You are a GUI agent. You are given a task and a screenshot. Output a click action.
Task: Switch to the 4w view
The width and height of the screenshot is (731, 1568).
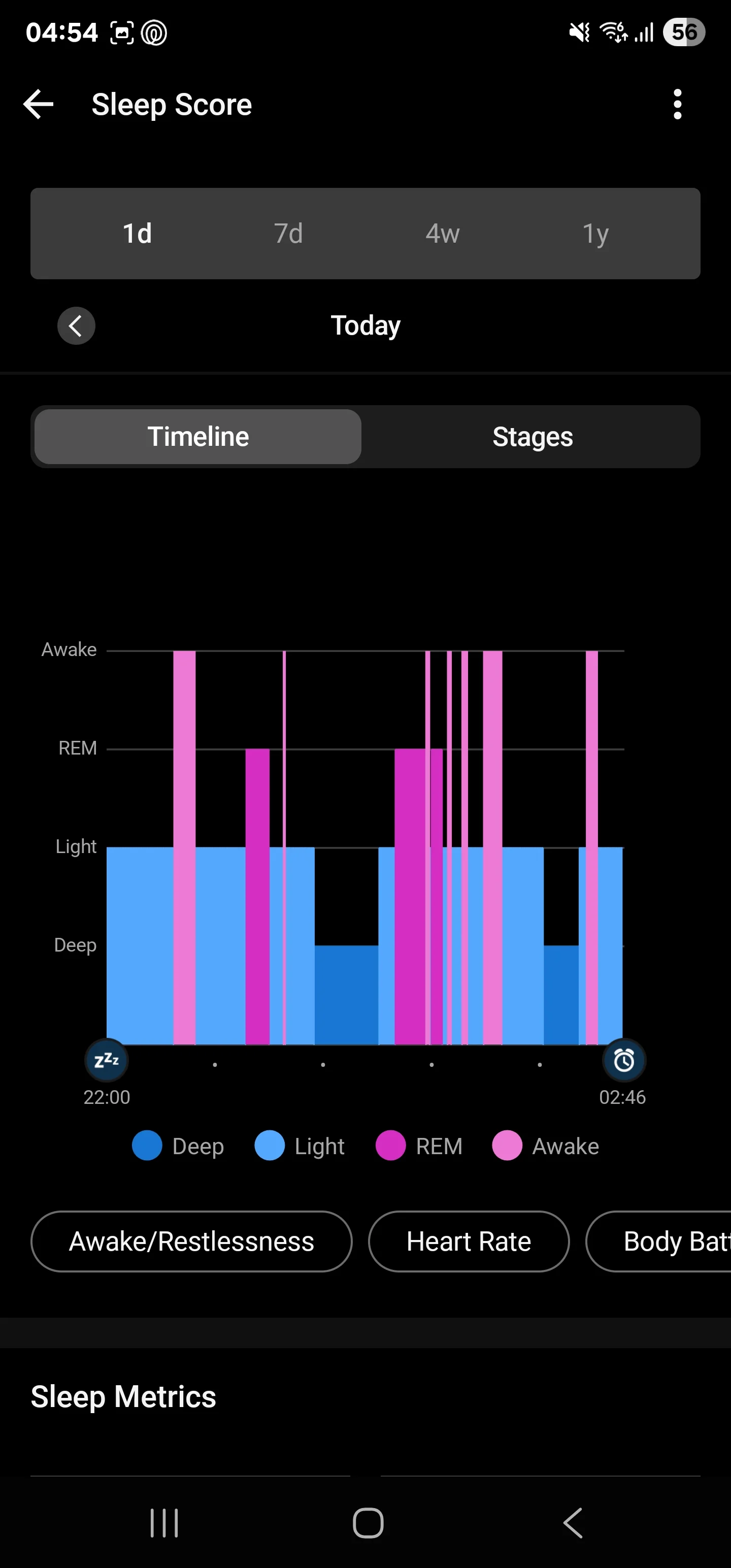(443, 233)
